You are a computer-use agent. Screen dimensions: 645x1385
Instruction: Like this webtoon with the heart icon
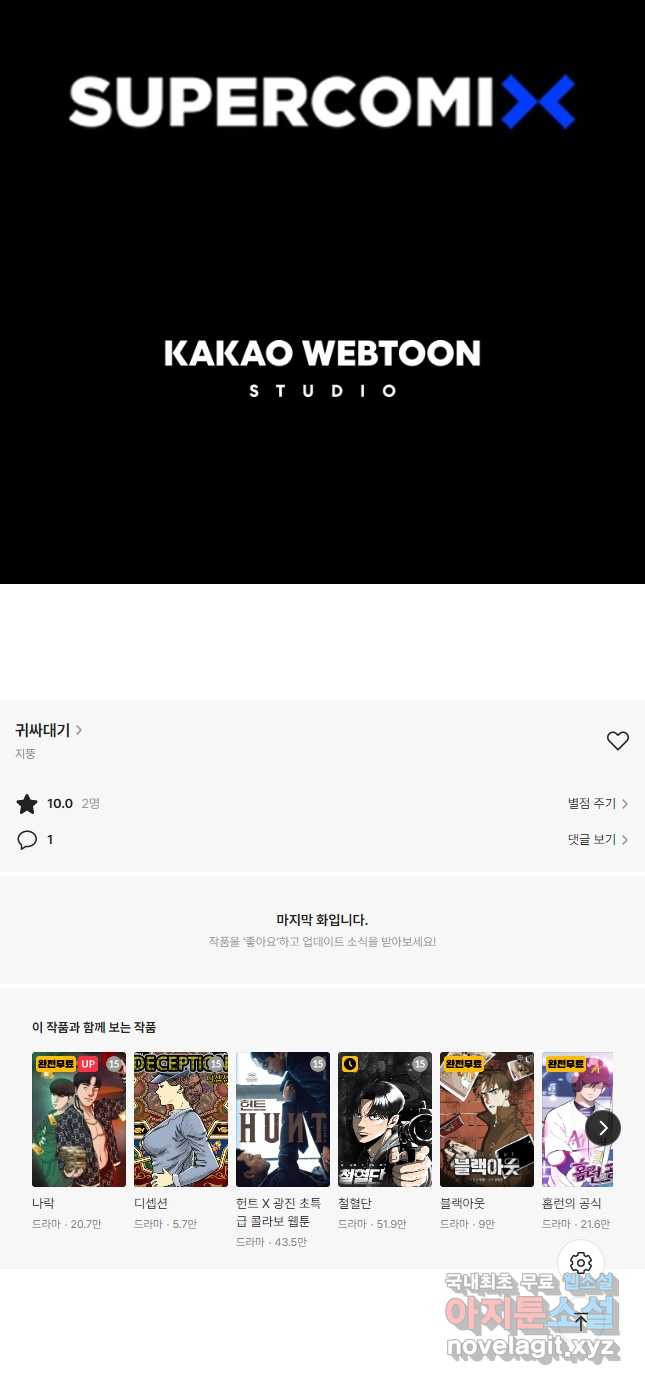coord(618,741)
